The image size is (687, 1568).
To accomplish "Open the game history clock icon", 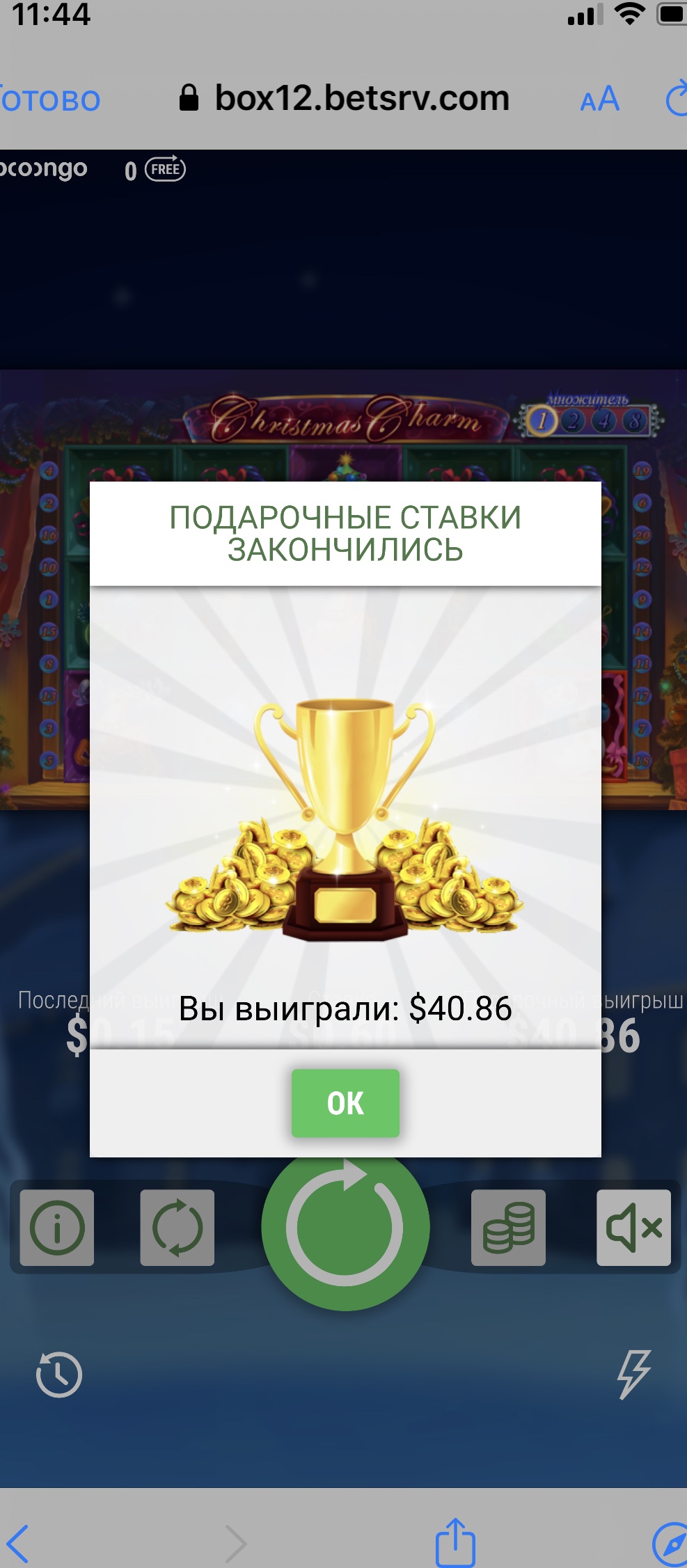I will click(59, 1375).
